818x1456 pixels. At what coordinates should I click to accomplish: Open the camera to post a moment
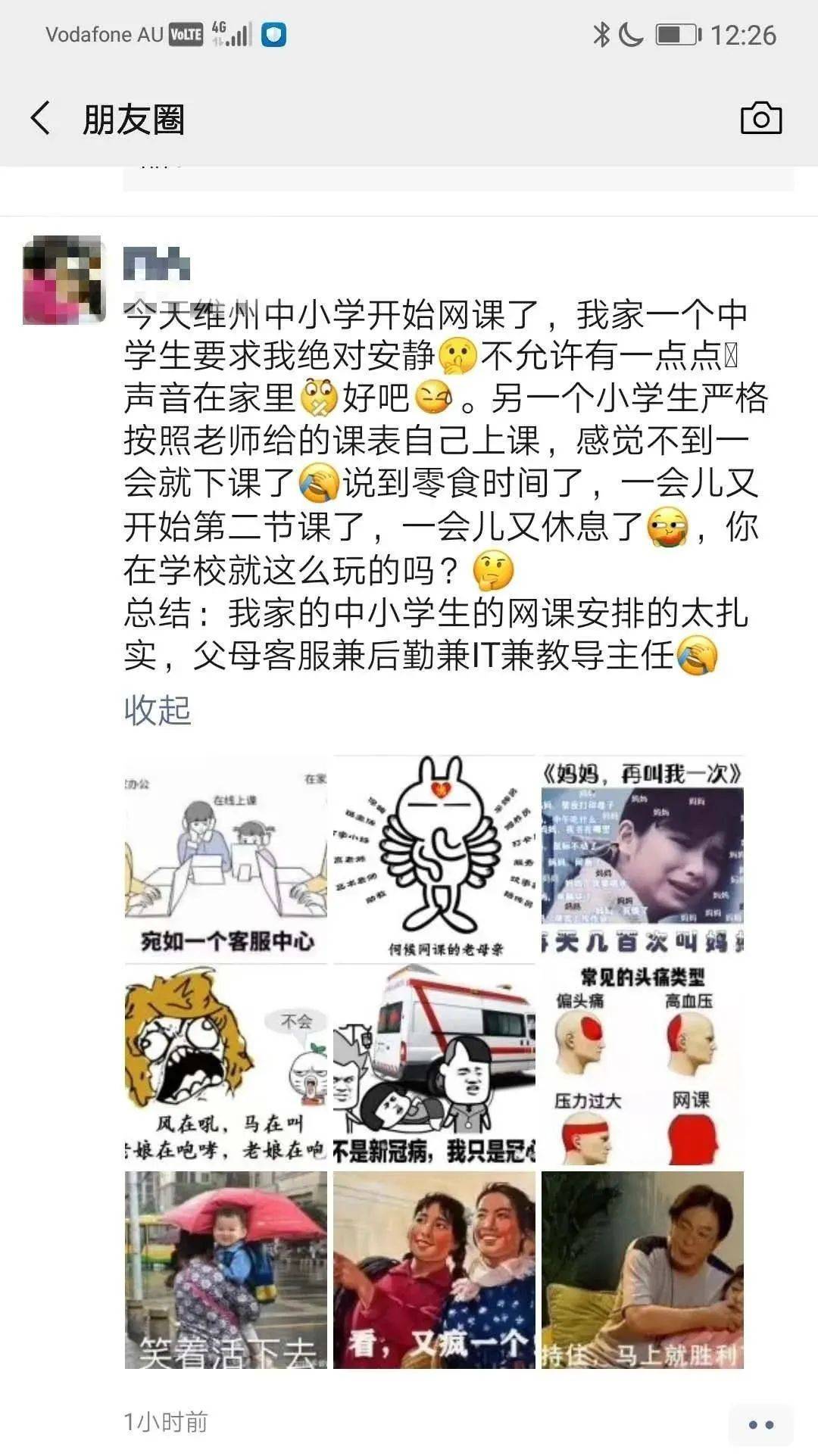click(x=760, y=119)
